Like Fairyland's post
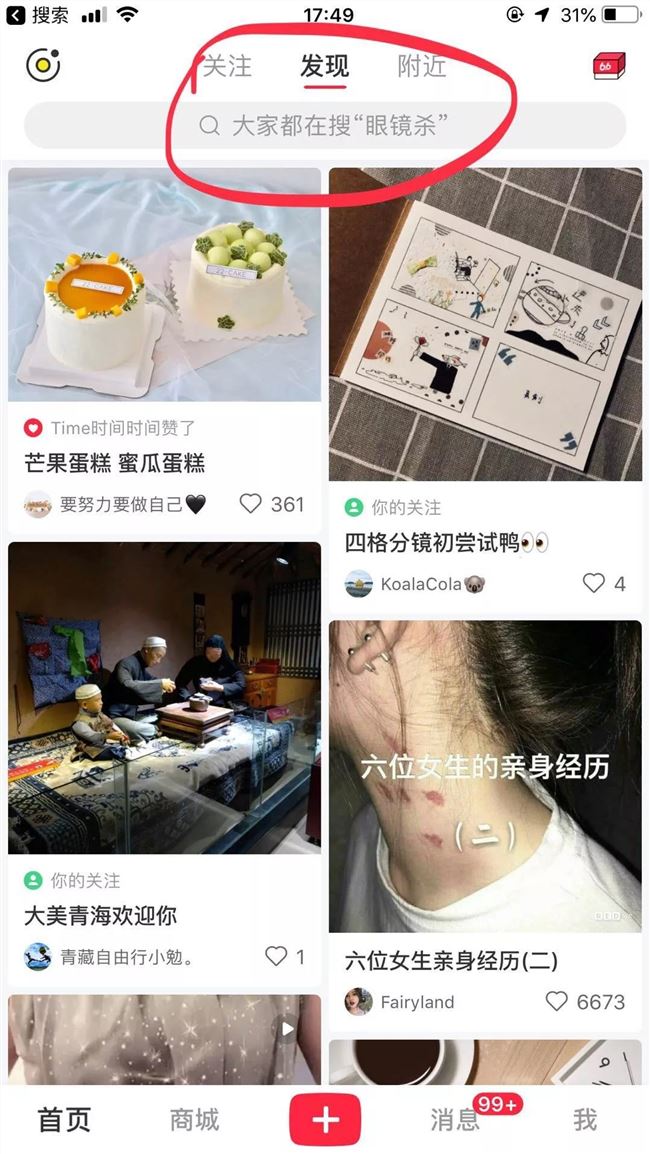The height and width of the screenshot is (1154, 650). 557,1001
